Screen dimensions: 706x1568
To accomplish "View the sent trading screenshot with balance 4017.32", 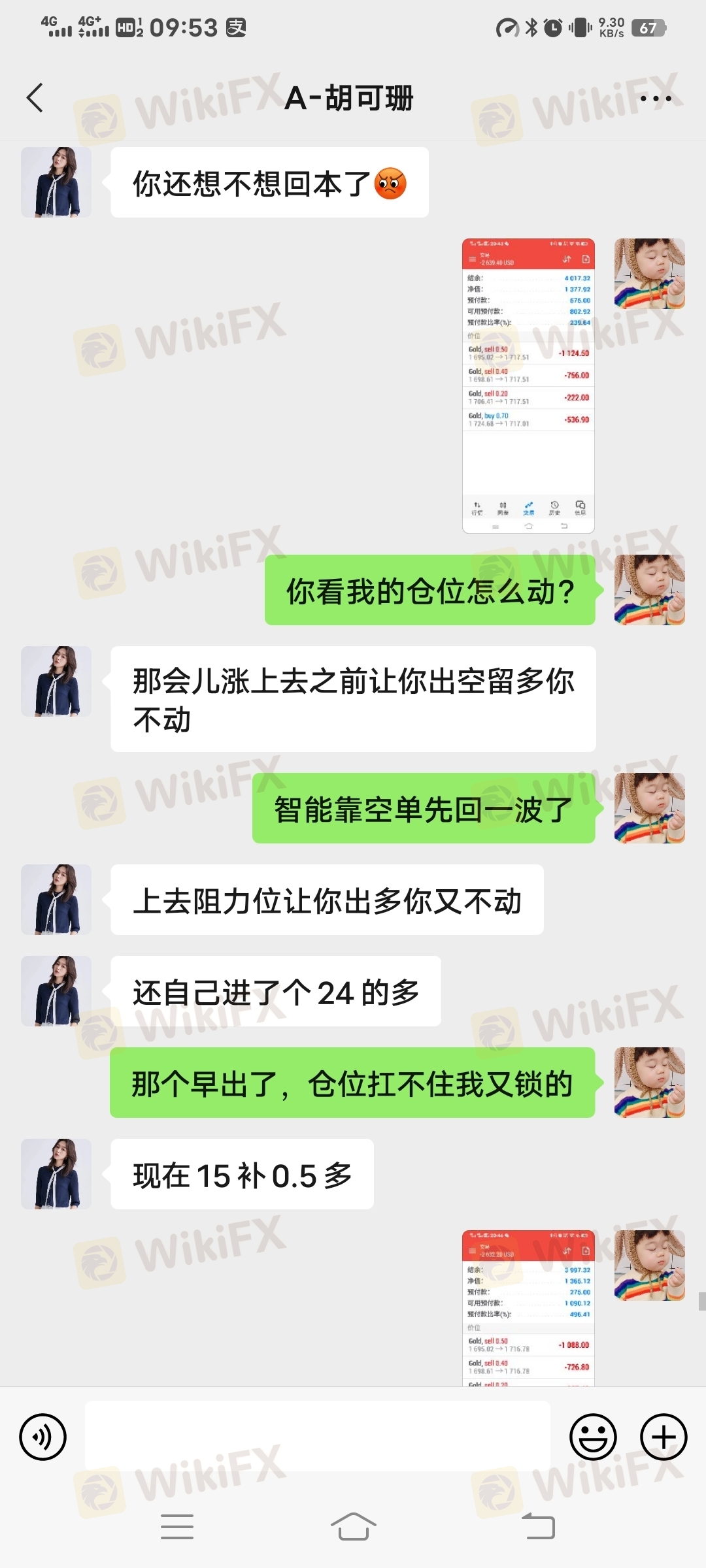I will pyautogui.click(x=528, y=385).
